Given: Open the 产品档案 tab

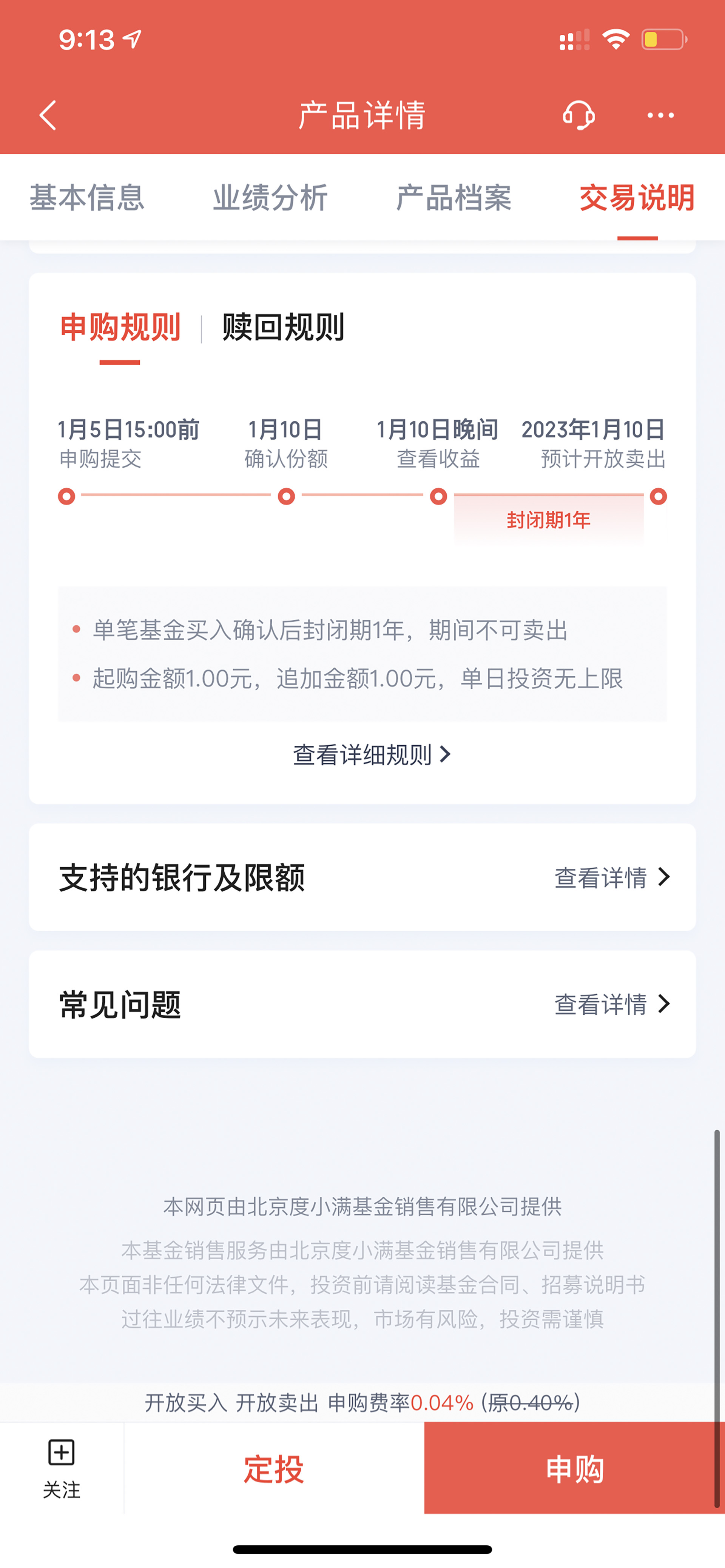Looking at the screenshot, I should [x=453, y=198].
